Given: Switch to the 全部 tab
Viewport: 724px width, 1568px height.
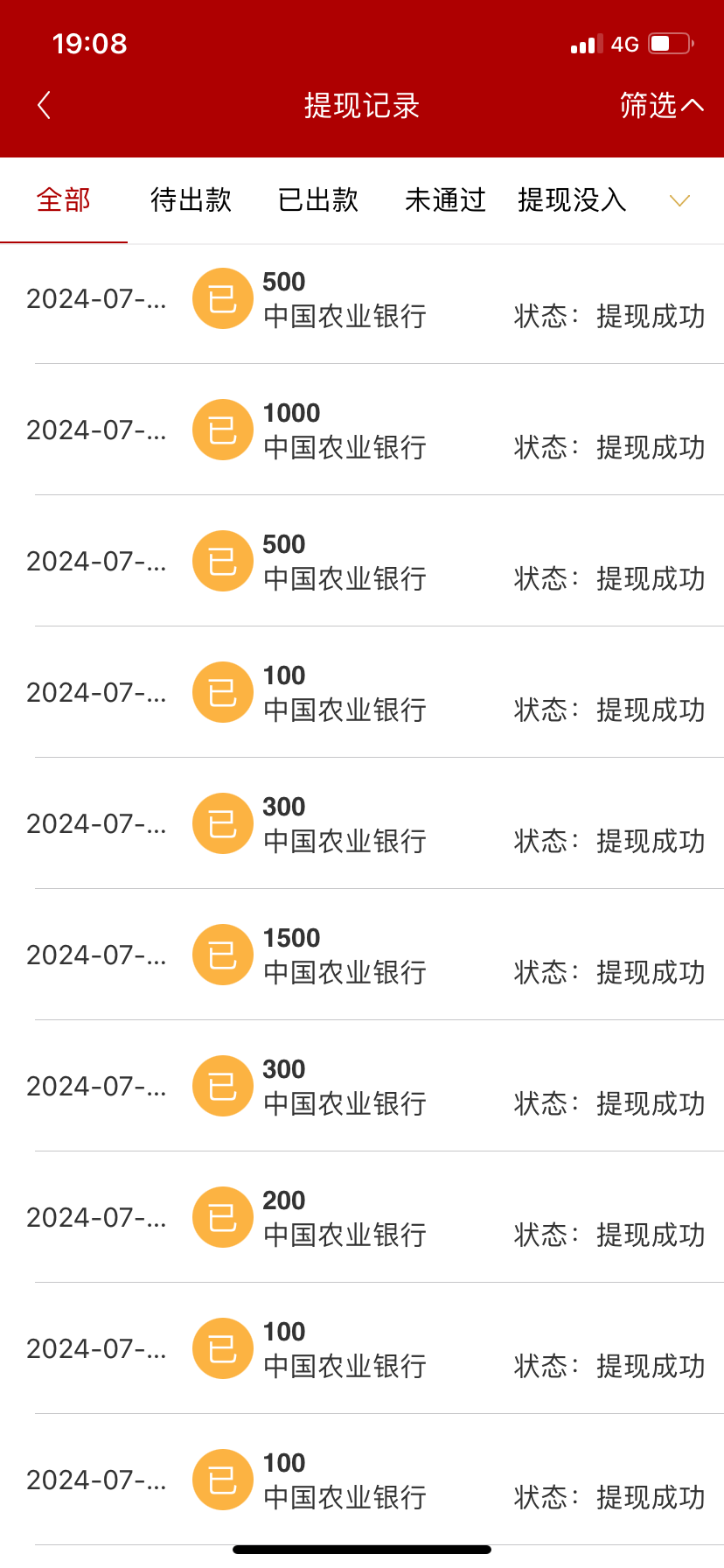Looking at the screenshot, I should [63, 200].
